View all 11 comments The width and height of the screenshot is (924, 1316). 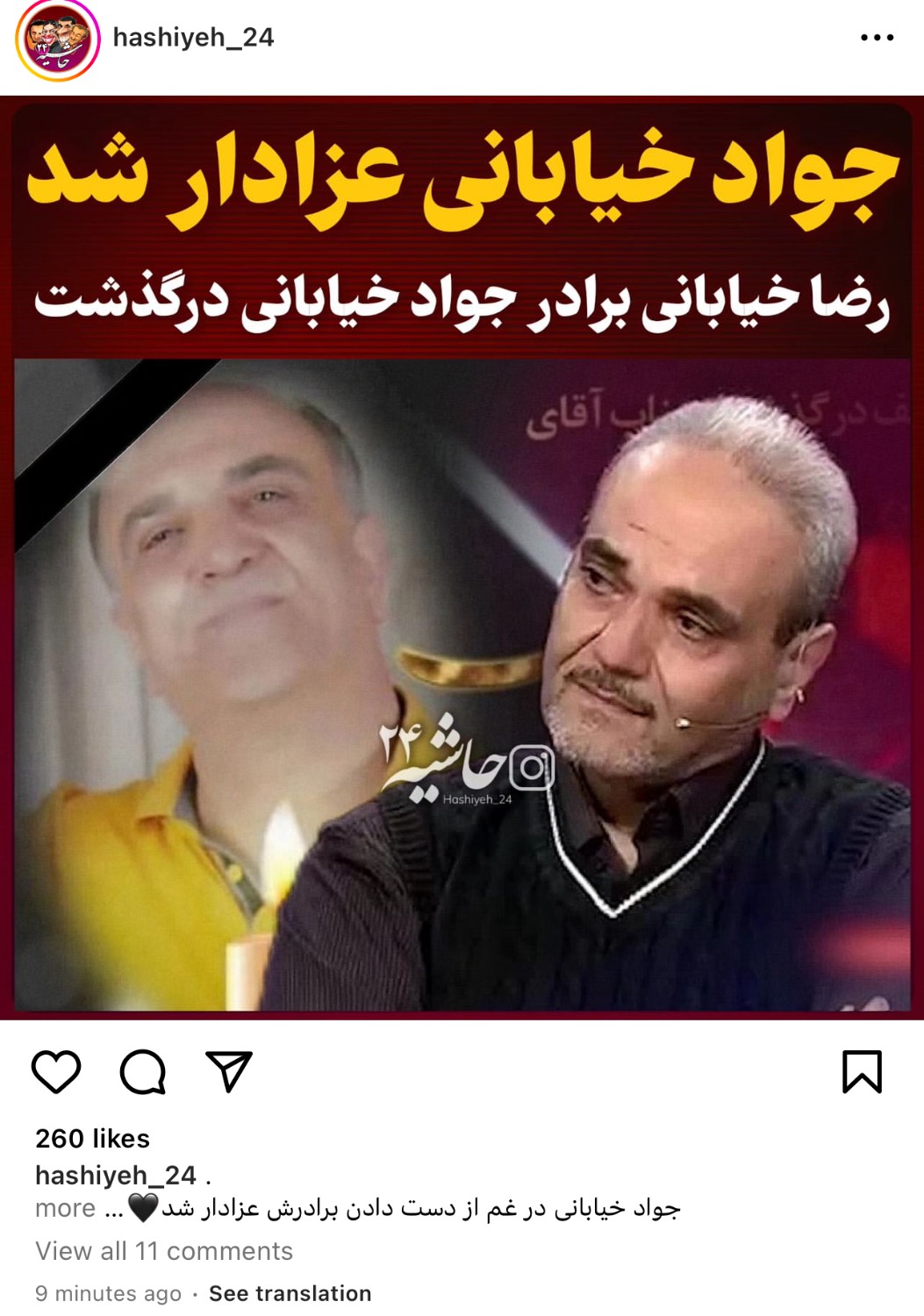coord(164,1251)
